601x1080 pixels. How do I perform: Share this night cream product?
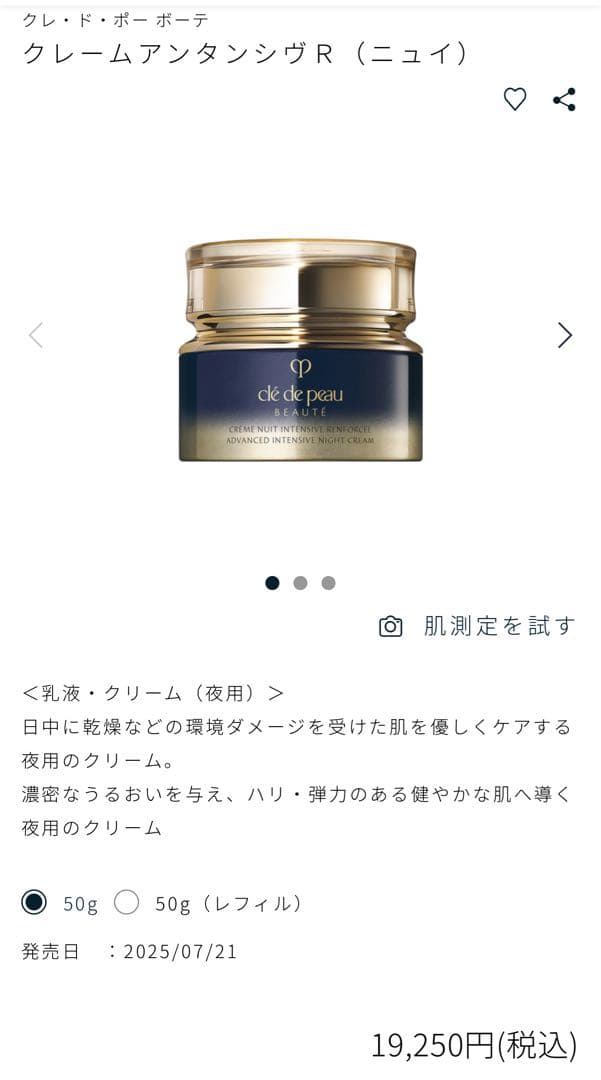pos(564,99)
